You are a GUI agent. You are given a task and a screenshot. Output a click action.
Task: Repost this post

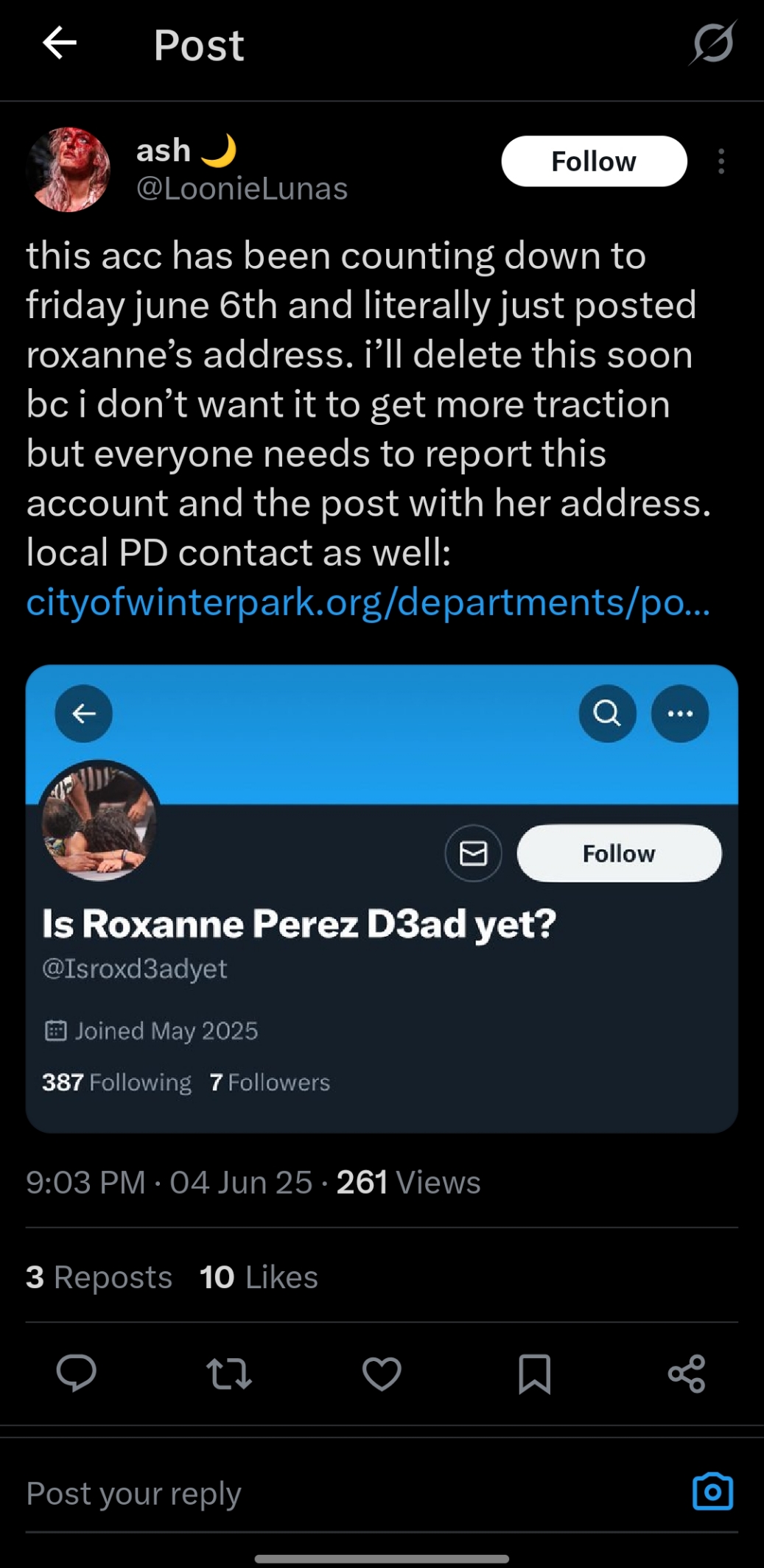coord(229,1374)
